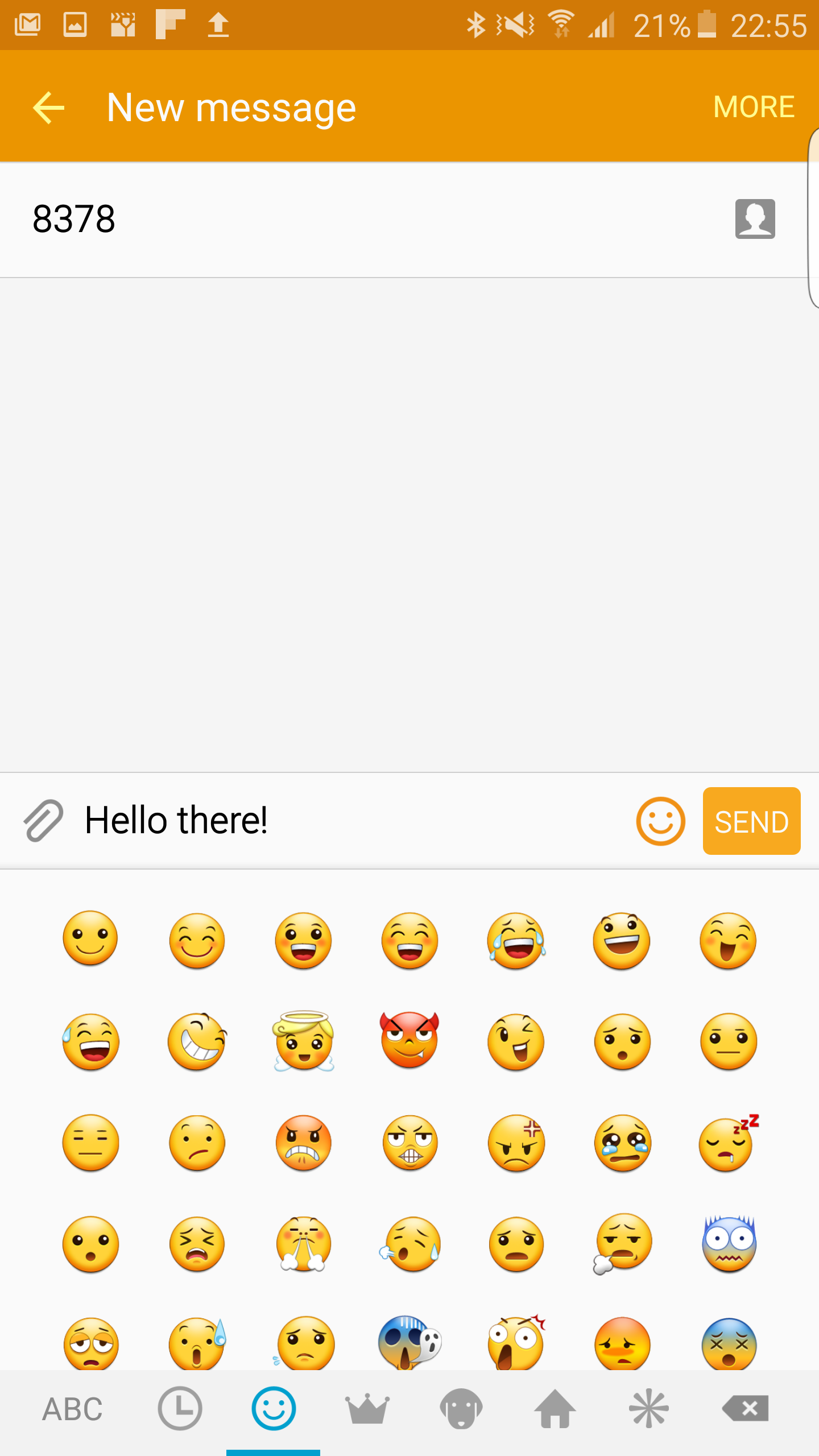The image size is (819, 1456).
Task: Switch keyboard back to ABC letters
Action: (73, 1409)
